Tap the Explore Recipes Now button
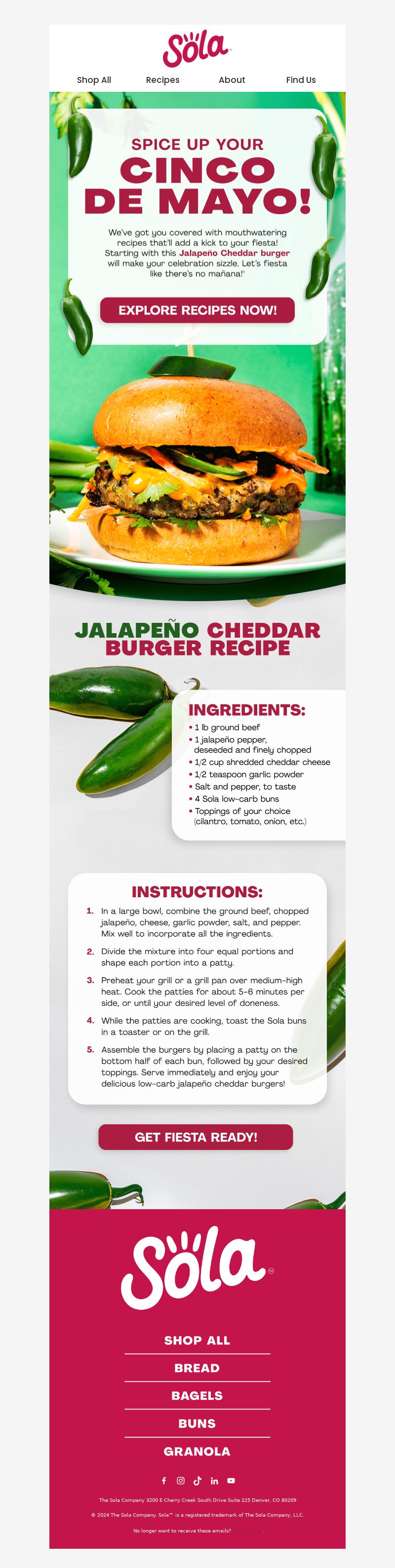Screen dimensions: 395x1568 pos(197,310)
